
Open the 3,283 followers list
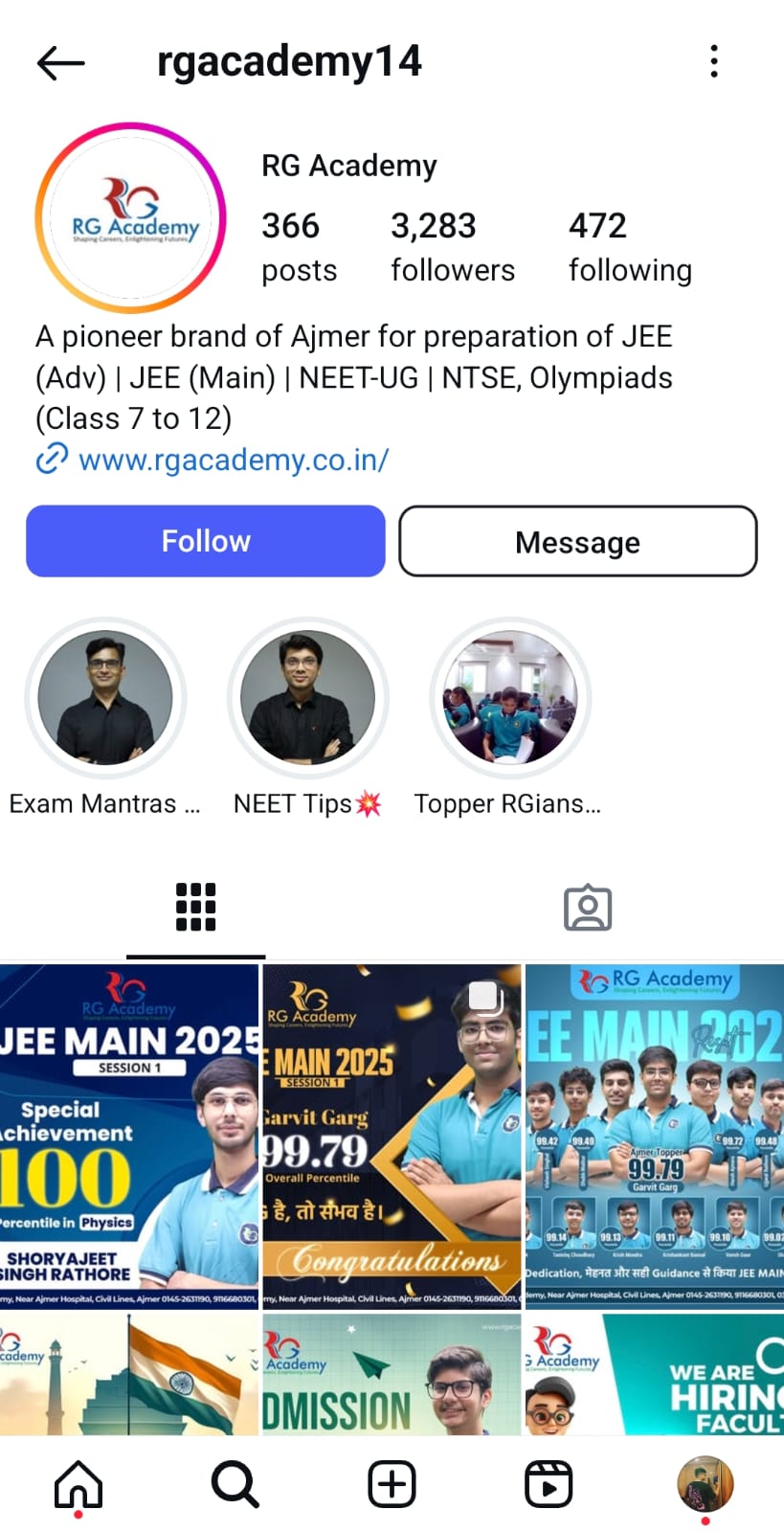[x=452, y=247]
